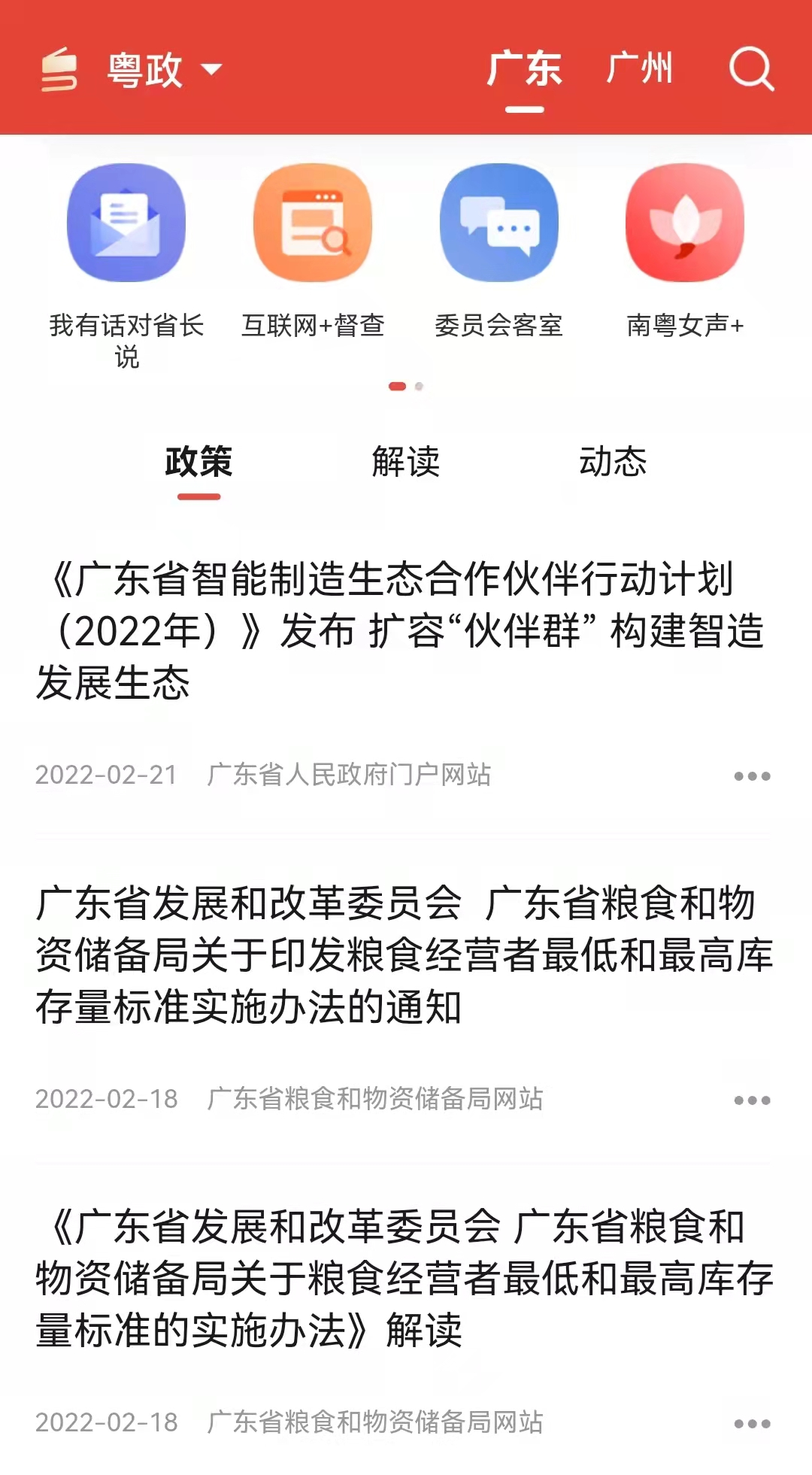Switch to the 广州 tab
This screenshot has width=812, height=1475.
point(639,69)
